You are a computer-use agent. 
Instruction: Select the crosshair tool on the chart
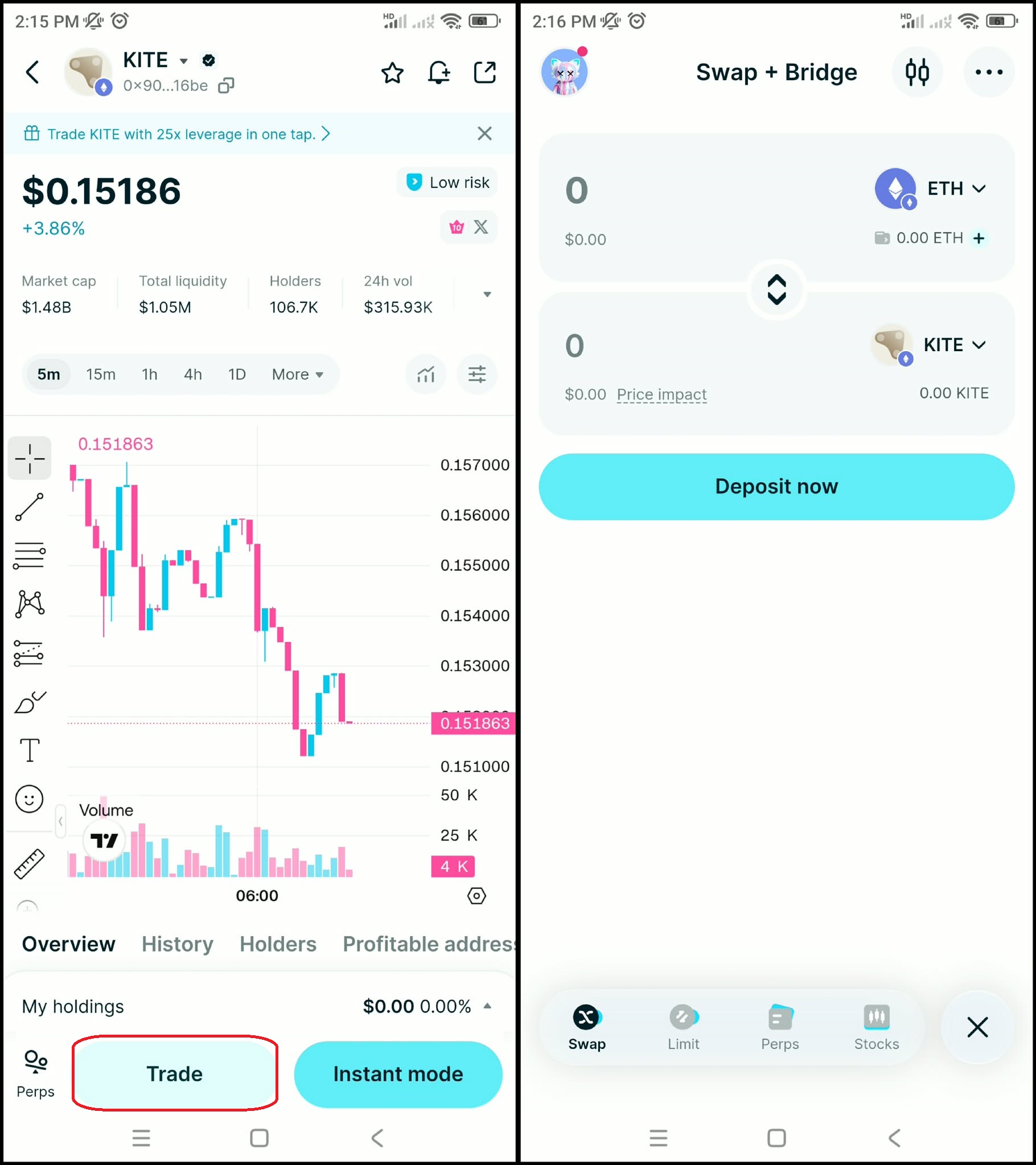[29, 458]
